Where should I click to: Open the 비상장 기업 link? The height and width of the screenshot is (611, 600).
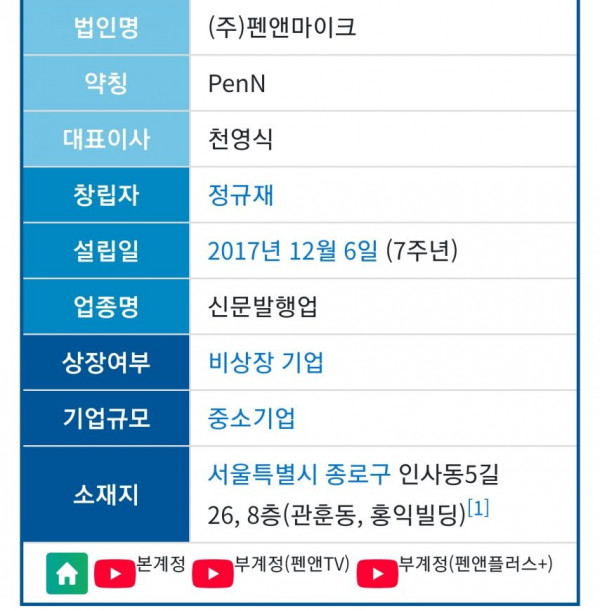265,362
